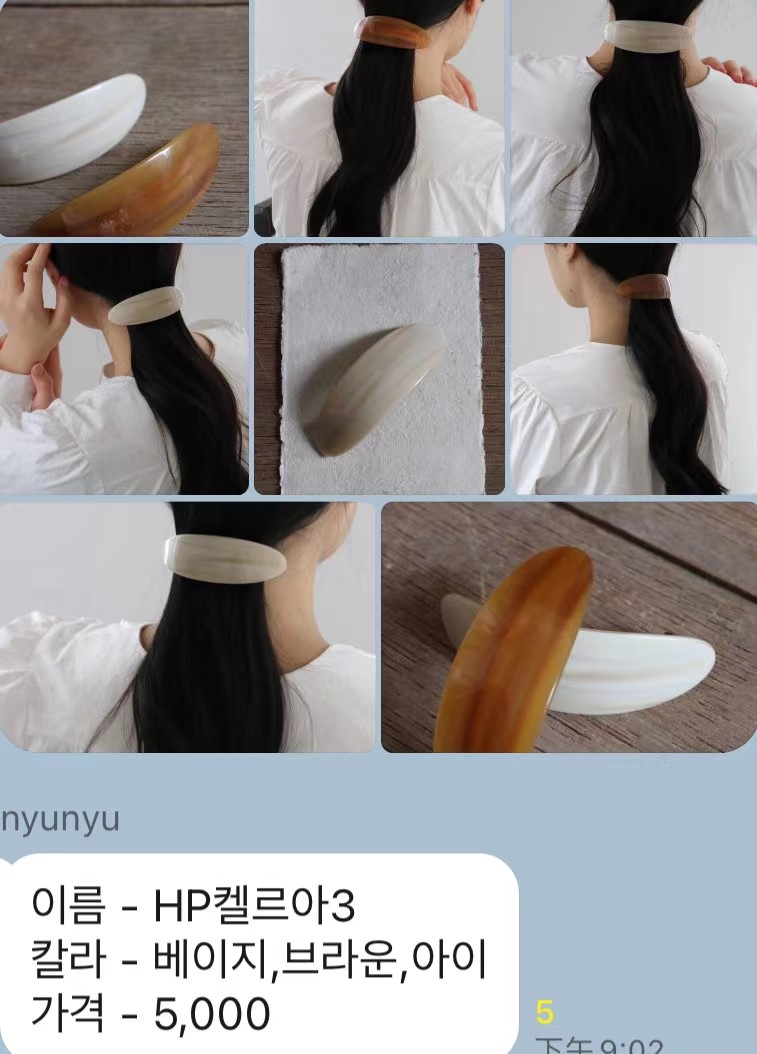View photo of brown clip on ponytail
Screen dimensions: 757x1054
tap(379, 118)
